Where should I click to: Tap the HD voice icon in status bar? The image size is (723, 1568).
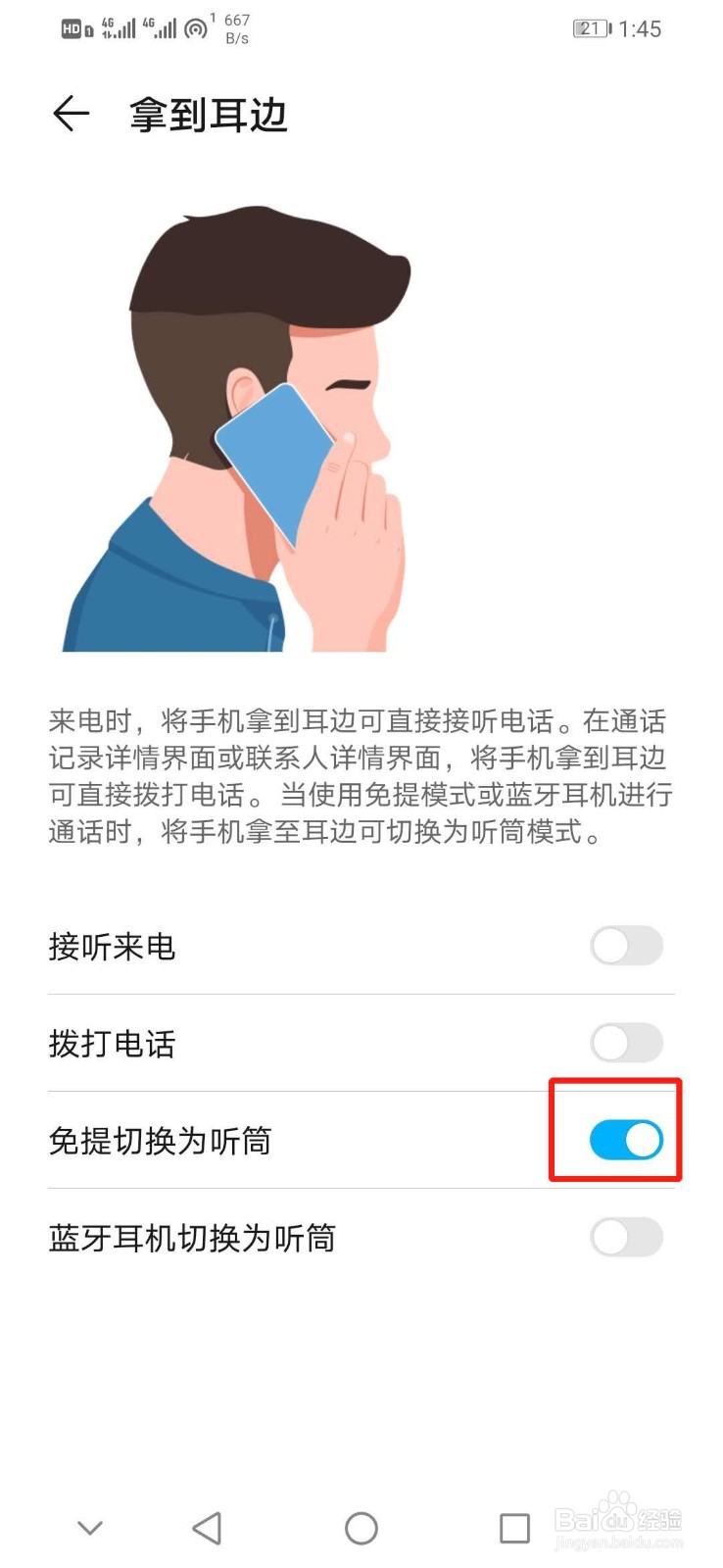pyautogui.click(x=71, y=27)
